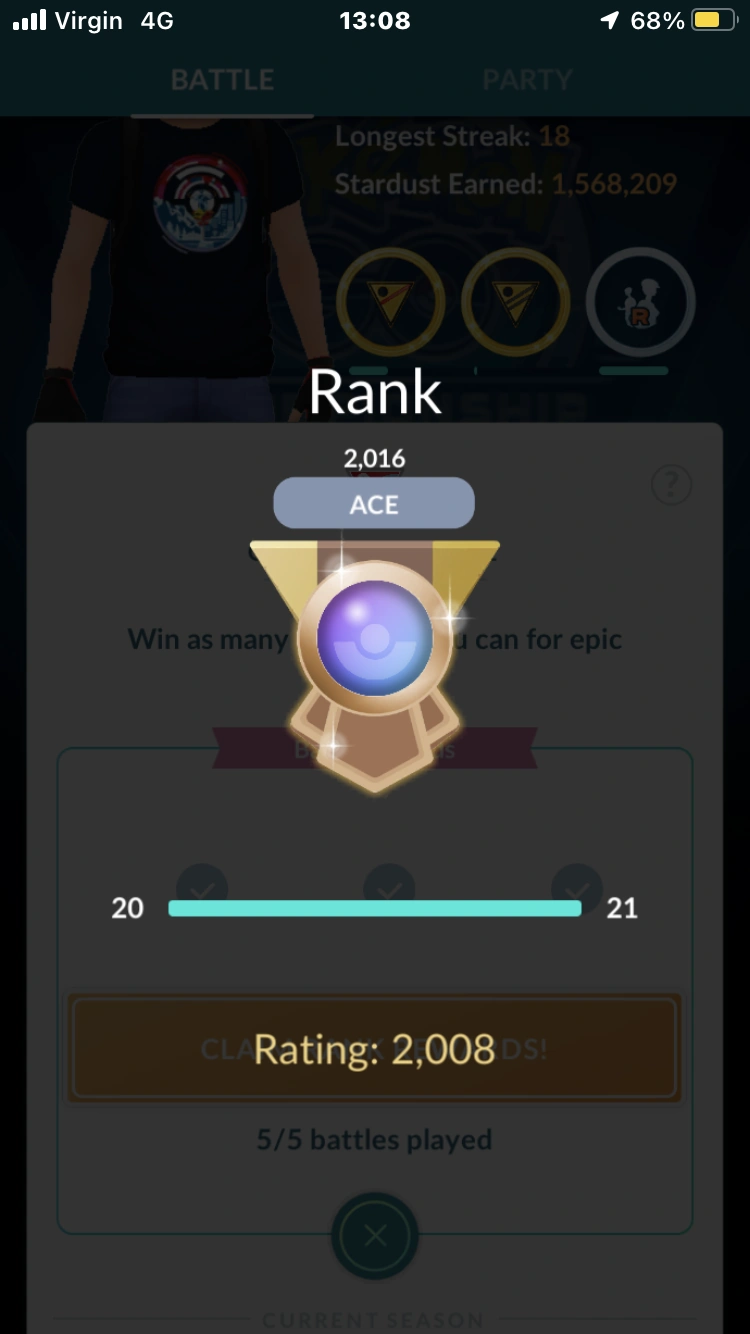
Task: Tap the Ace rank badge emblem
Action: tap(374, 660)
